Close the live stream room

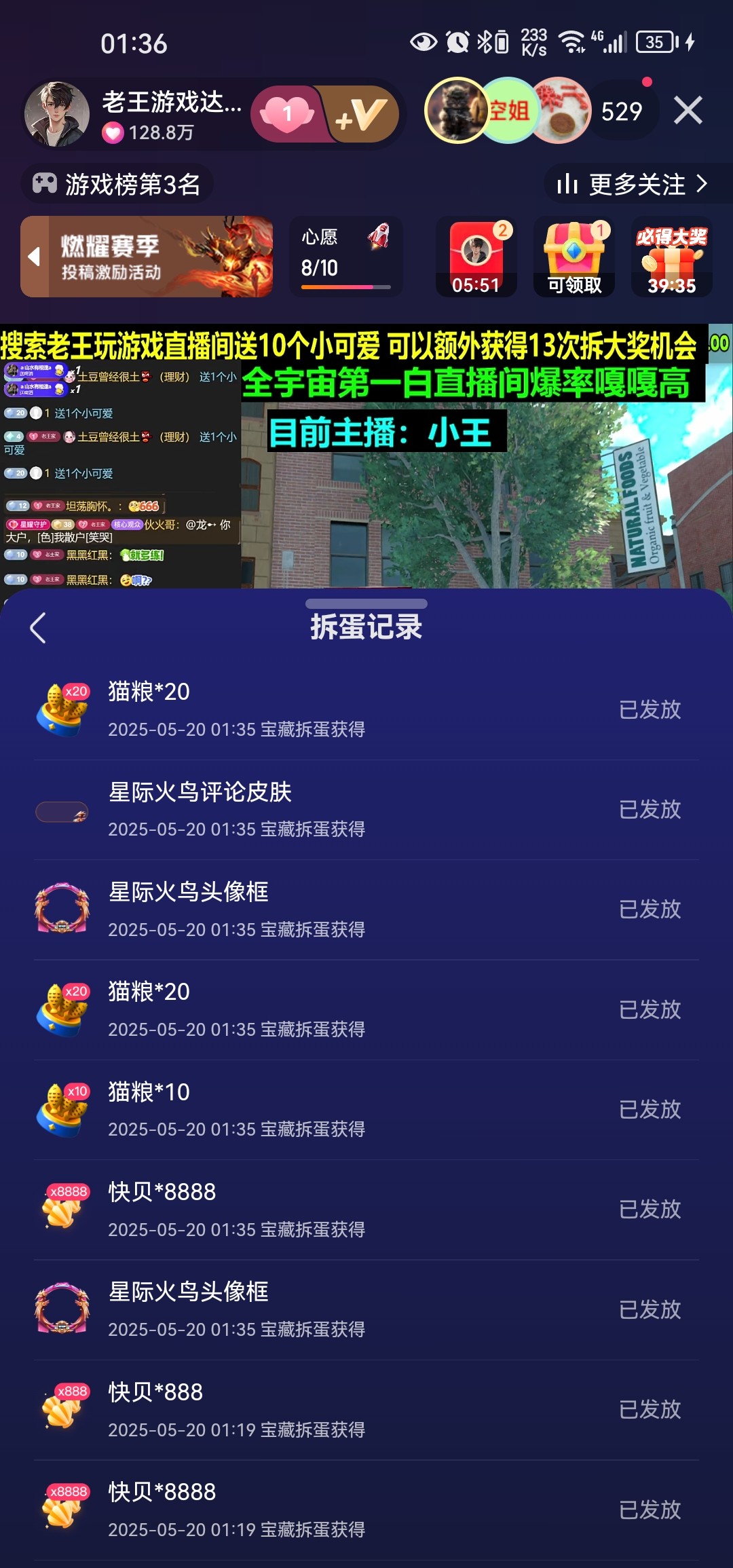click(688, 110)
